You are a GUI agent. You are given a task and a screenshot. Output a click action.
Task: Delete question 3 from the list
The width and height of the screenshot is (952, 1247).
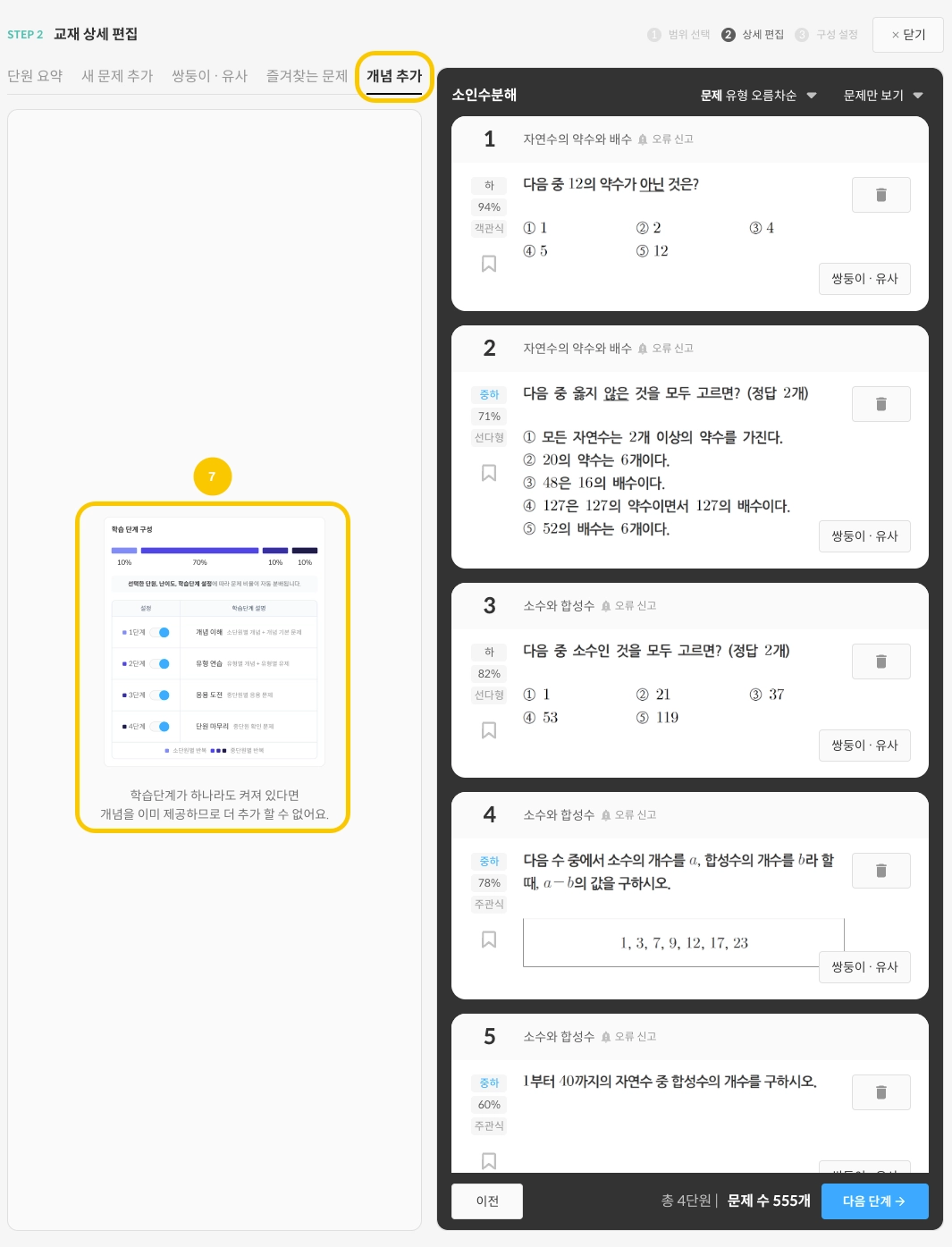click(880, 661)
